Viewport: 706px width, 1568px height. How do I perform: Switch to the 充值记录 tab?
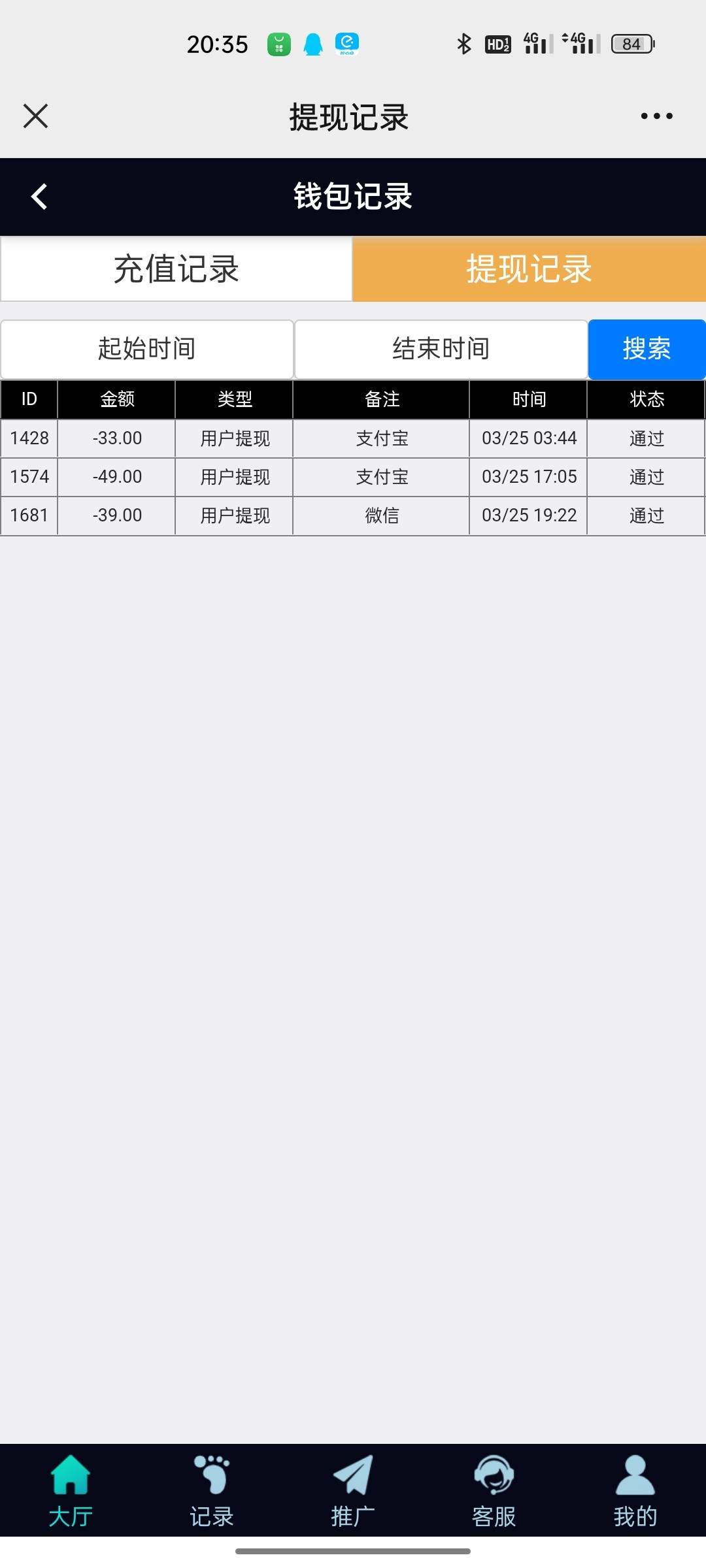176,269
